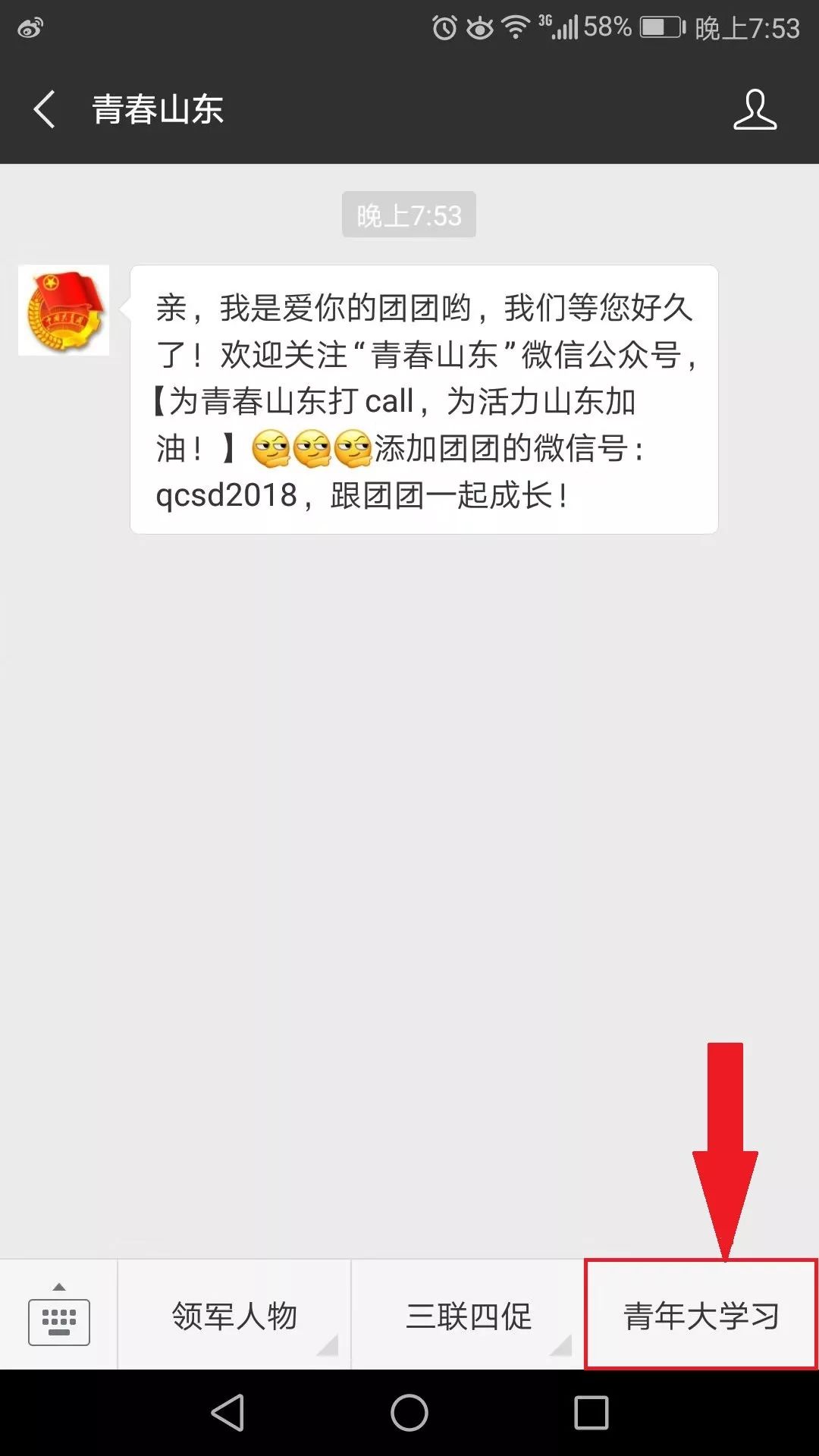Tap the 晚上7:53 timestamp label
This screenshot has height=1456, width=819.
[x=408, y=215]
